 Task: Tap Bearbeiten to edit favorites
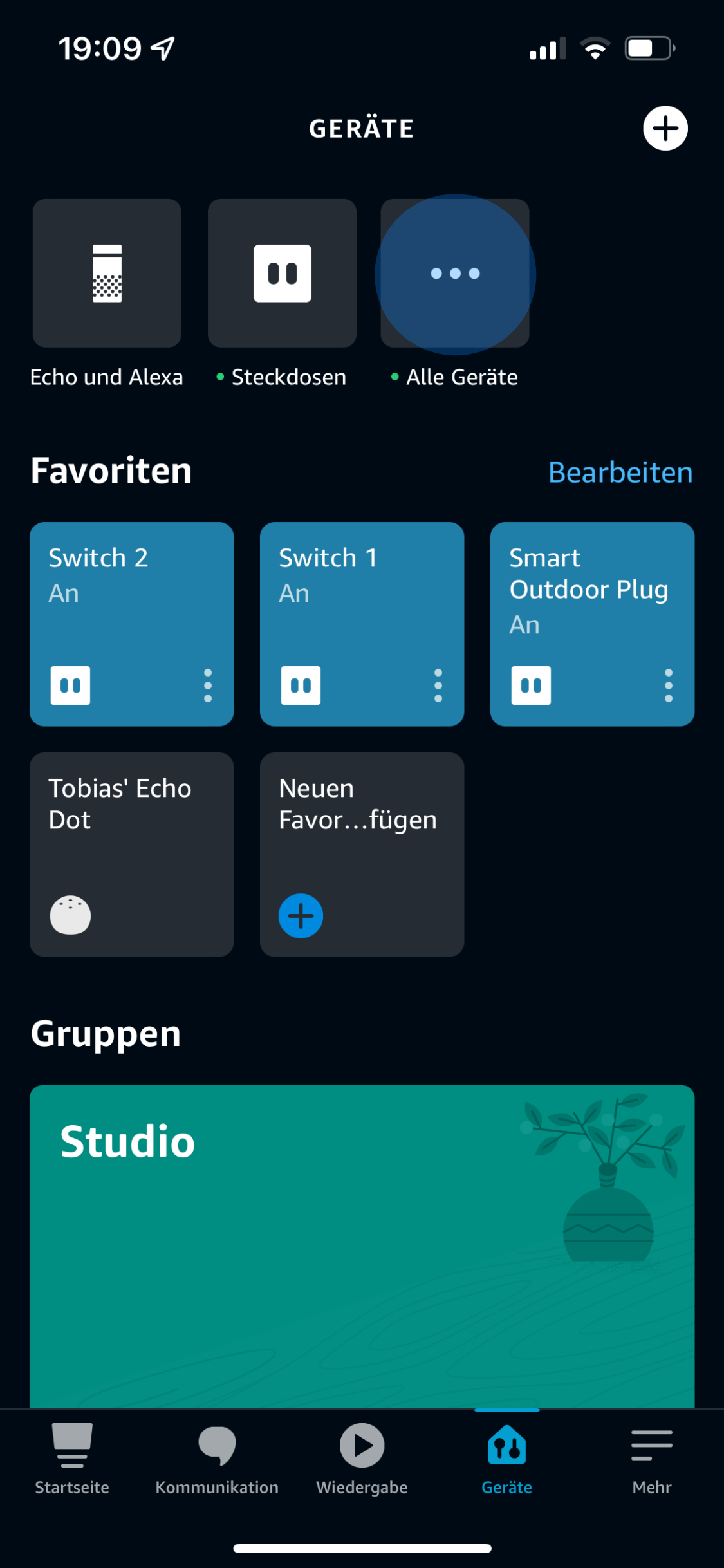tap(620, 472)
